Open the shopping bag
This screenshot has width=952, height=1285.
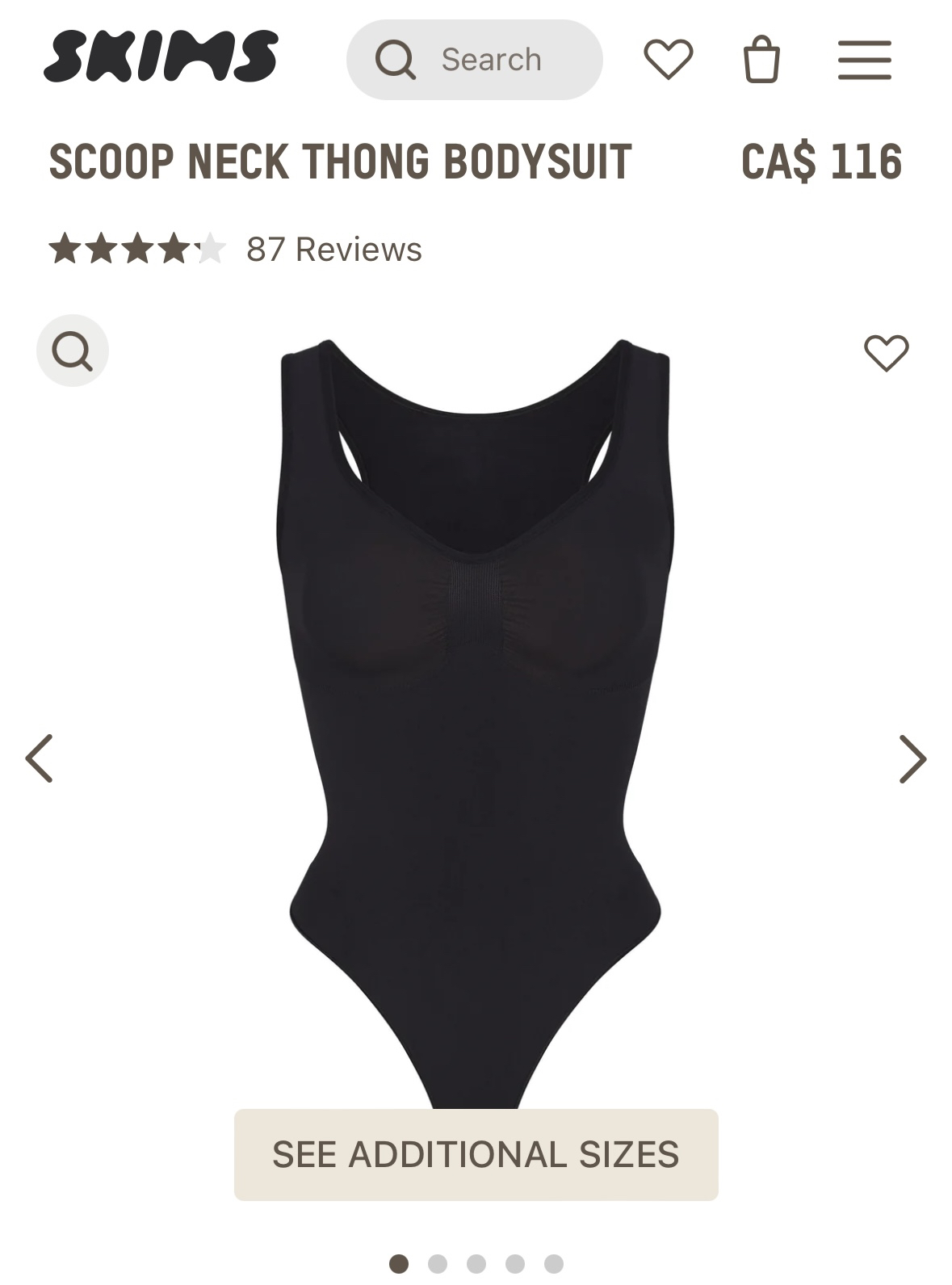click(761, 60)
